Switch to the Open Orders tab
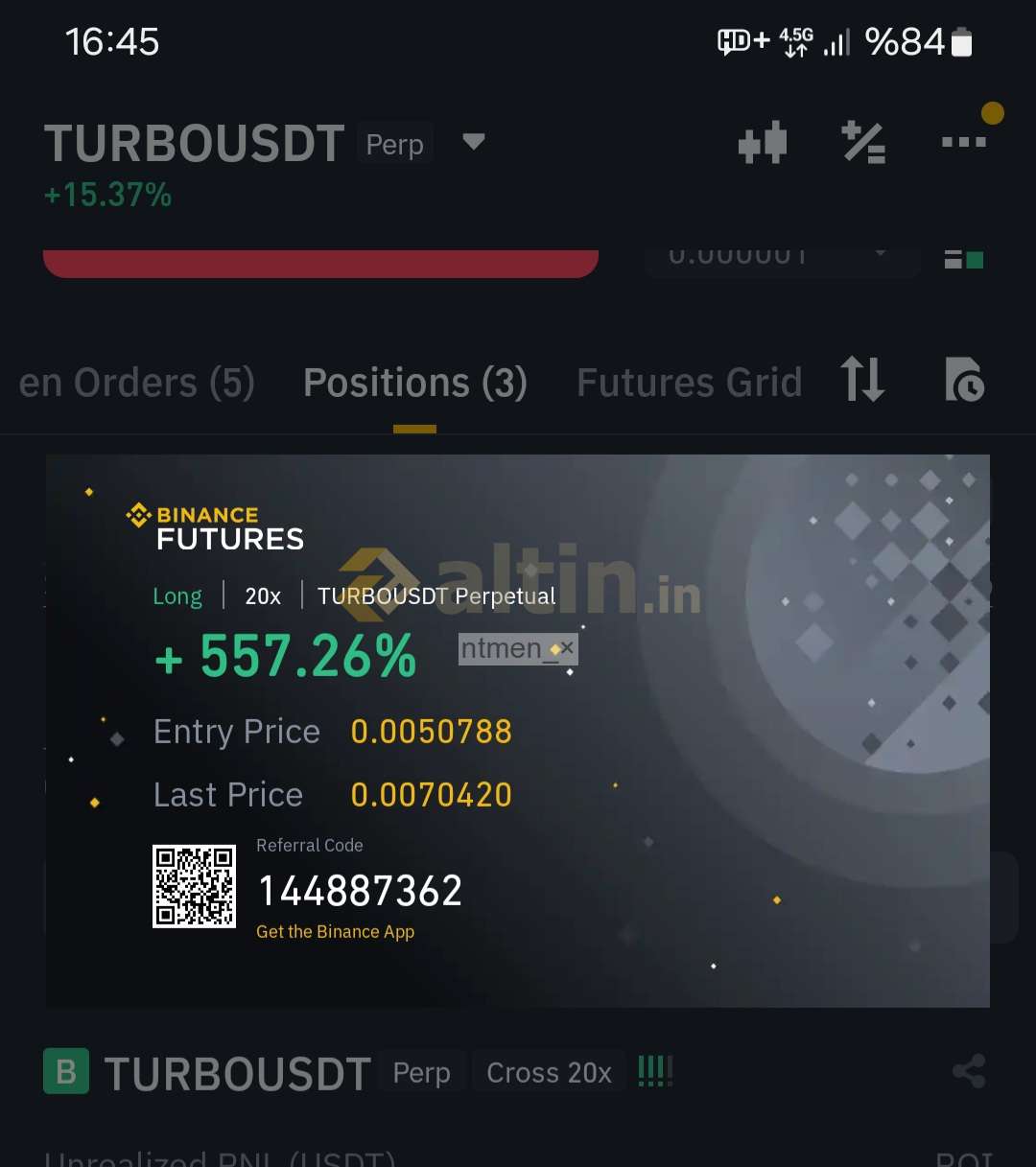1036x1167 pixels. [x=136, y=383]
